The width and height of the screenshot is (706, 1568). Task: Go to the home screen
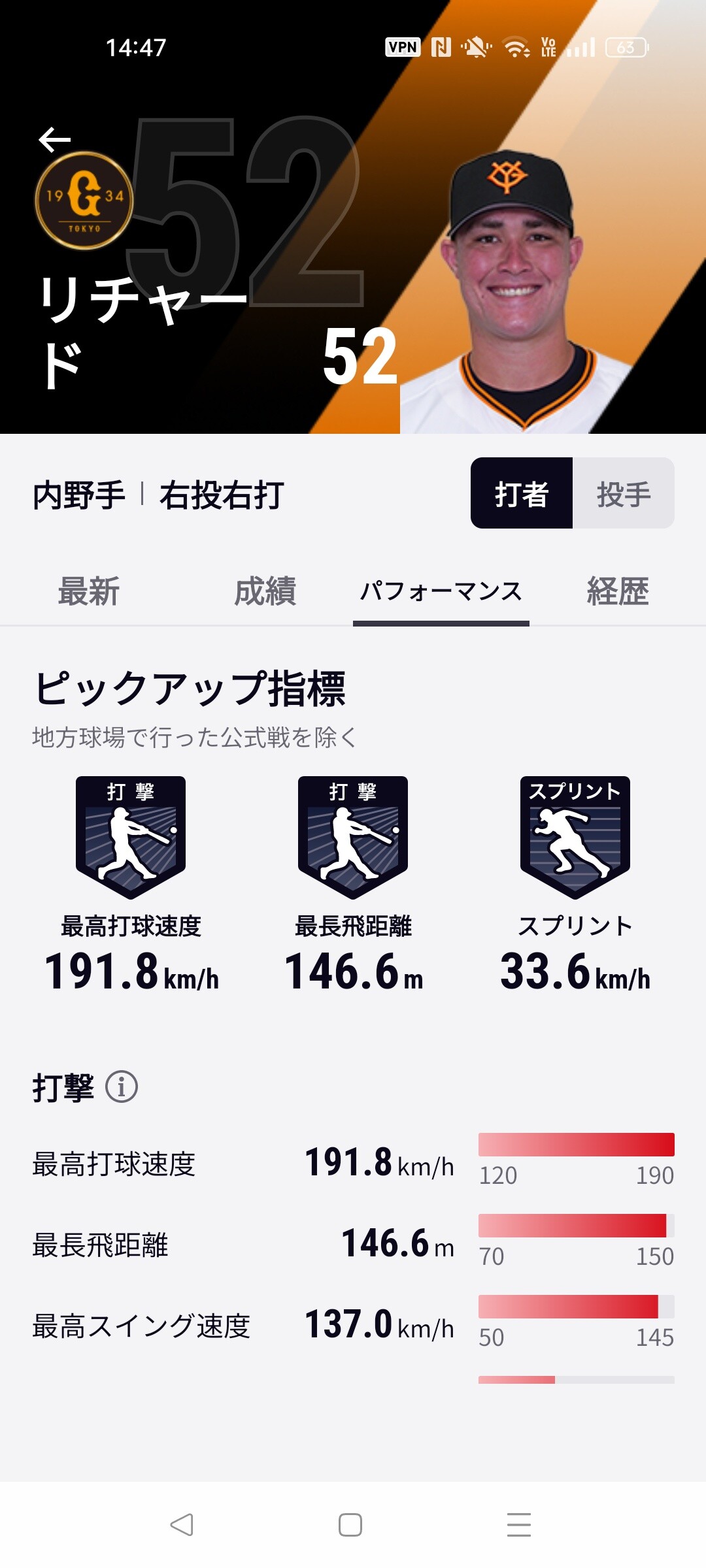[x=350, y=1525]
